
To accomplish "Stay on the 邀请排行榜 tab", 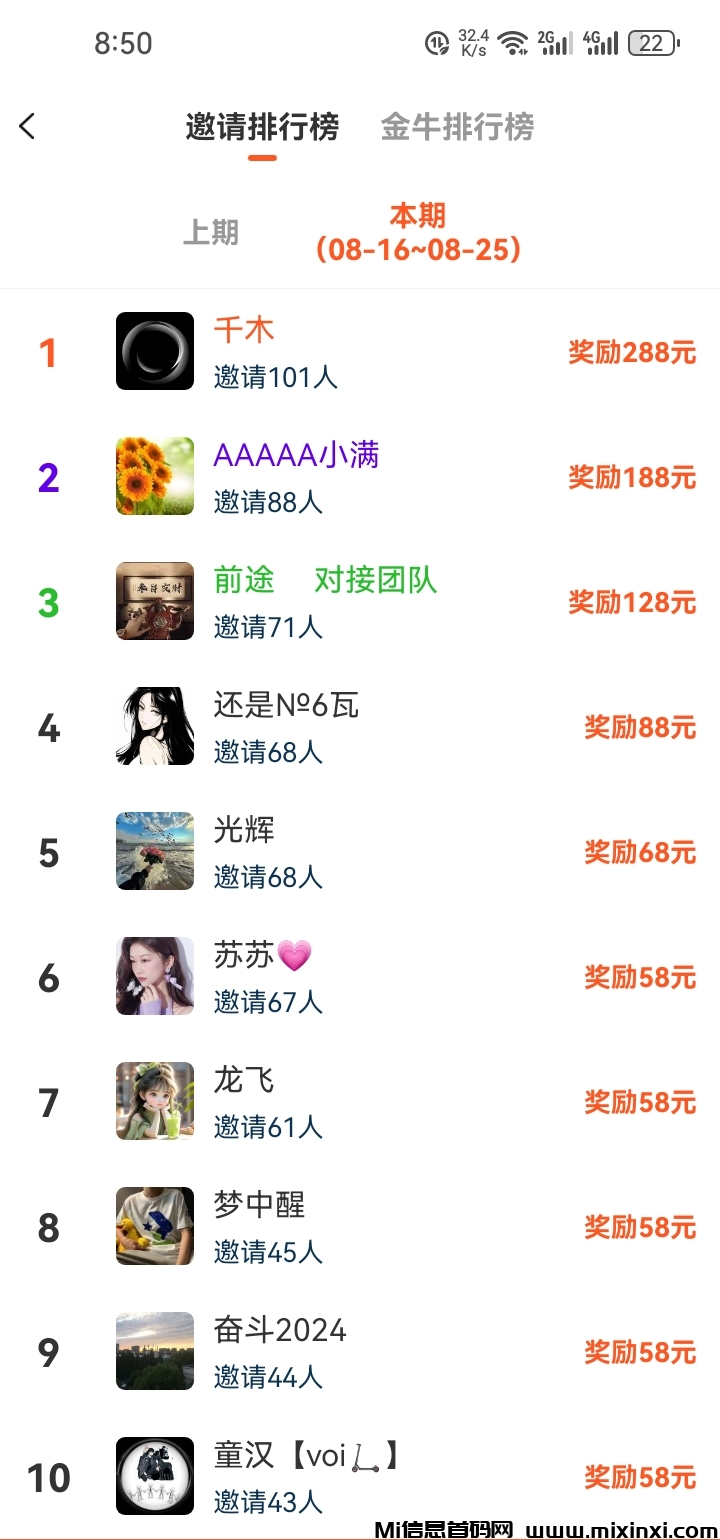I will pos(262,127).
